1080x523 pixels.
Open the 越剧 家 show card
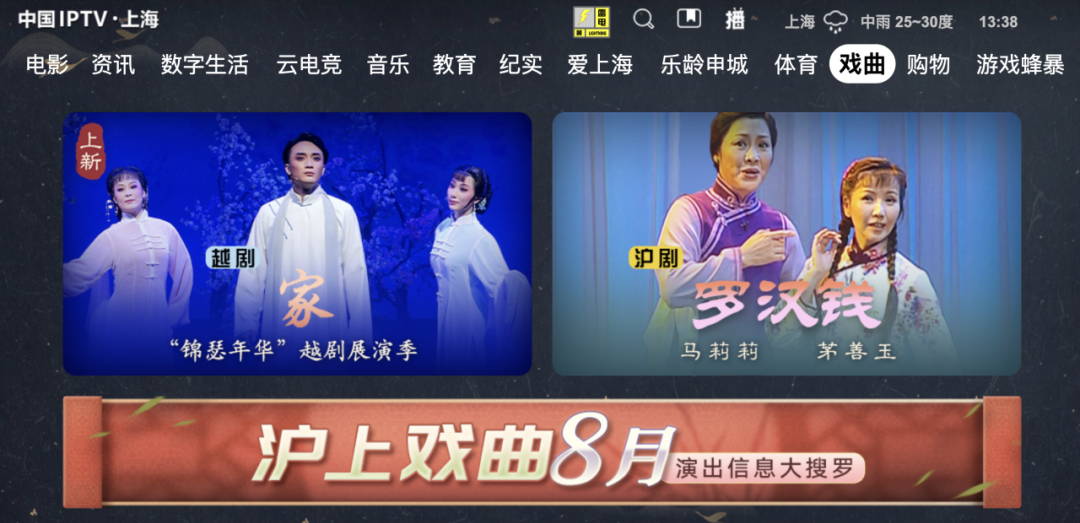297,243
